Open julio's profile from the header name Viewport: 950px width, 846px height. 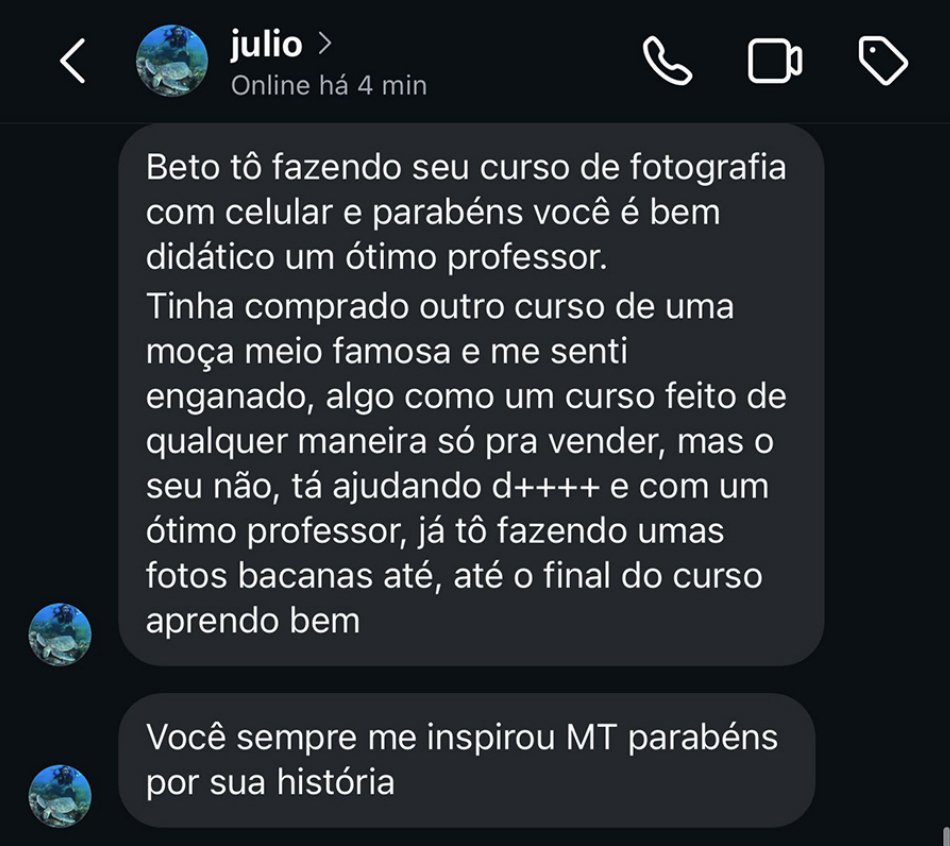coord(267,44)
